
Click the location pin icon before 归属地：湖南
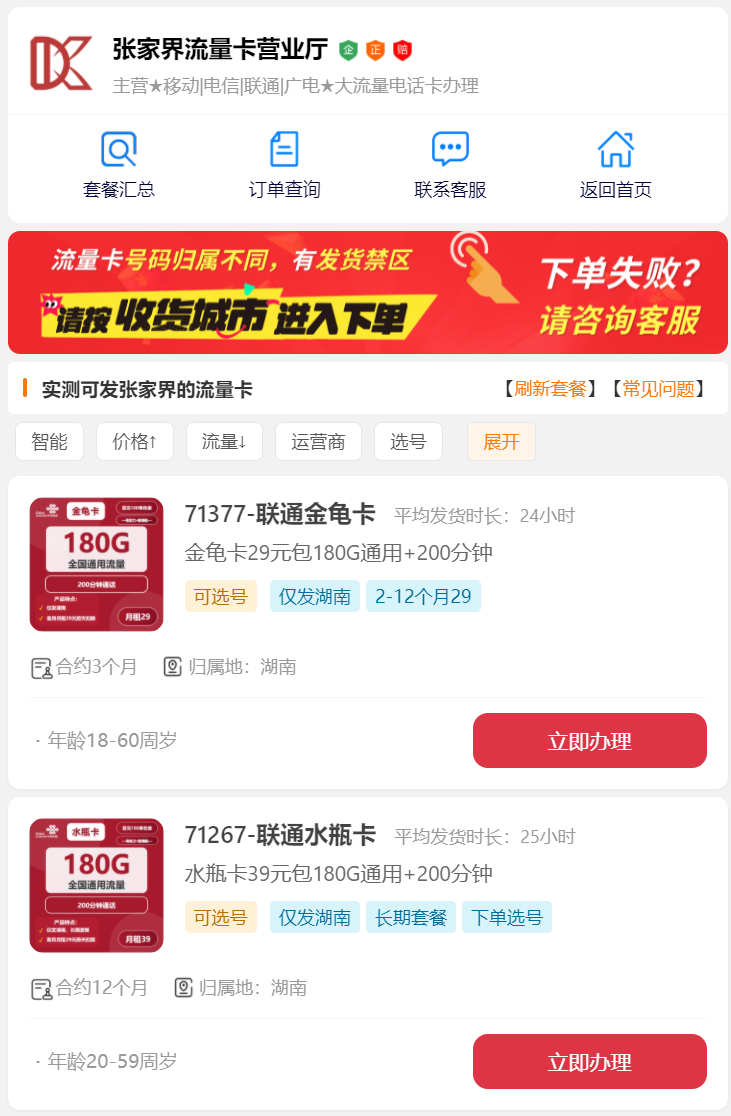tap(170, 666)
